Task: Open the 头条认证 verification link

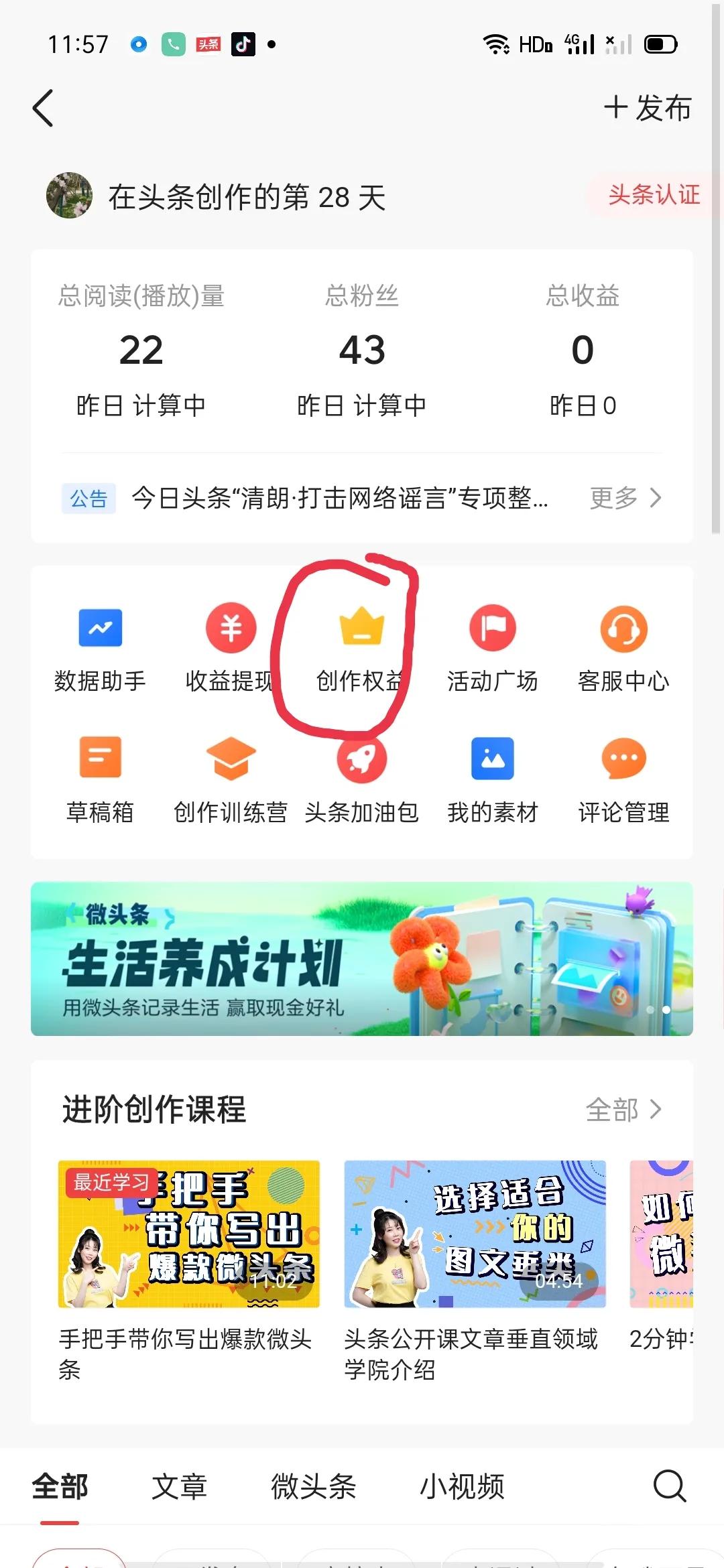Action: point(654,196)
